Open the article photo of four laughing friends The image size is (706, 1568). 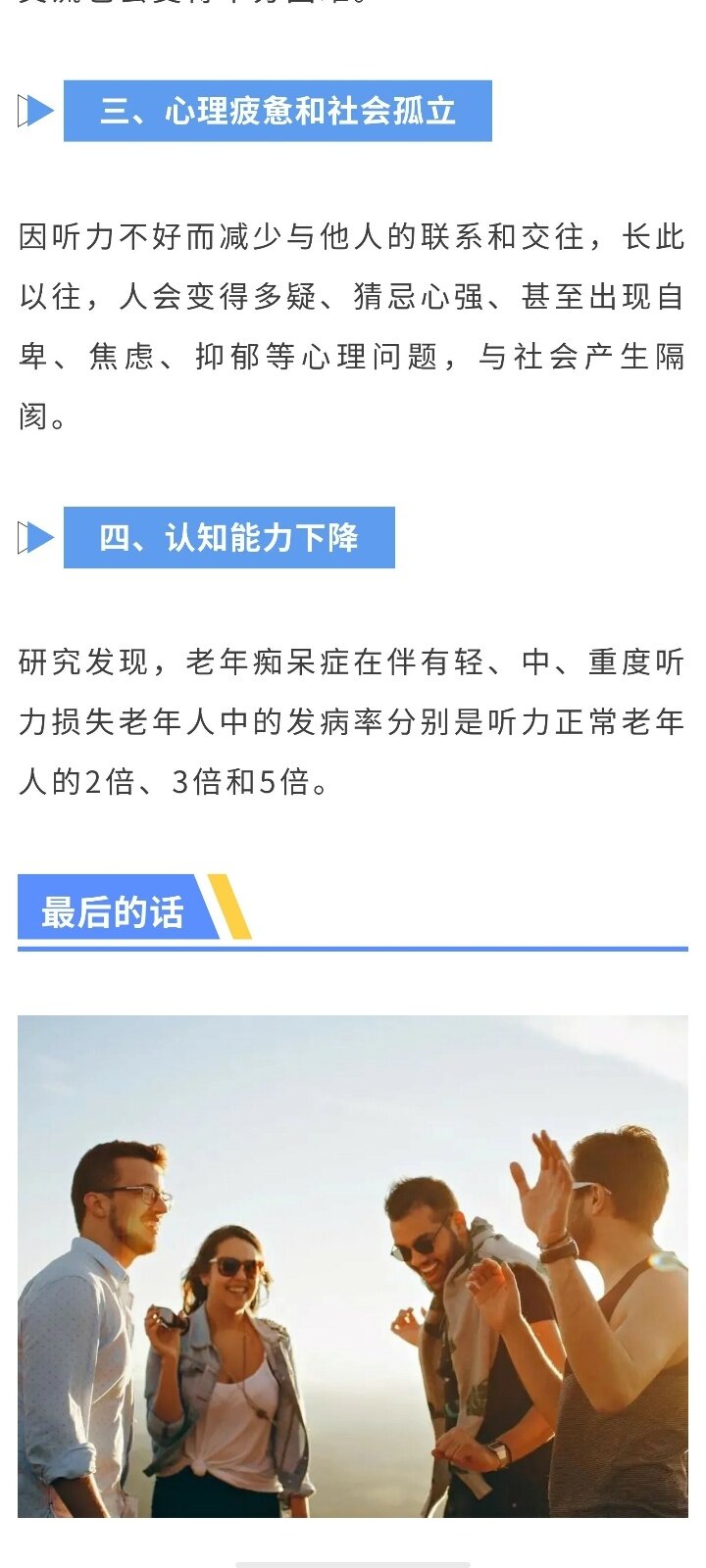click(x=353, y=1266)
